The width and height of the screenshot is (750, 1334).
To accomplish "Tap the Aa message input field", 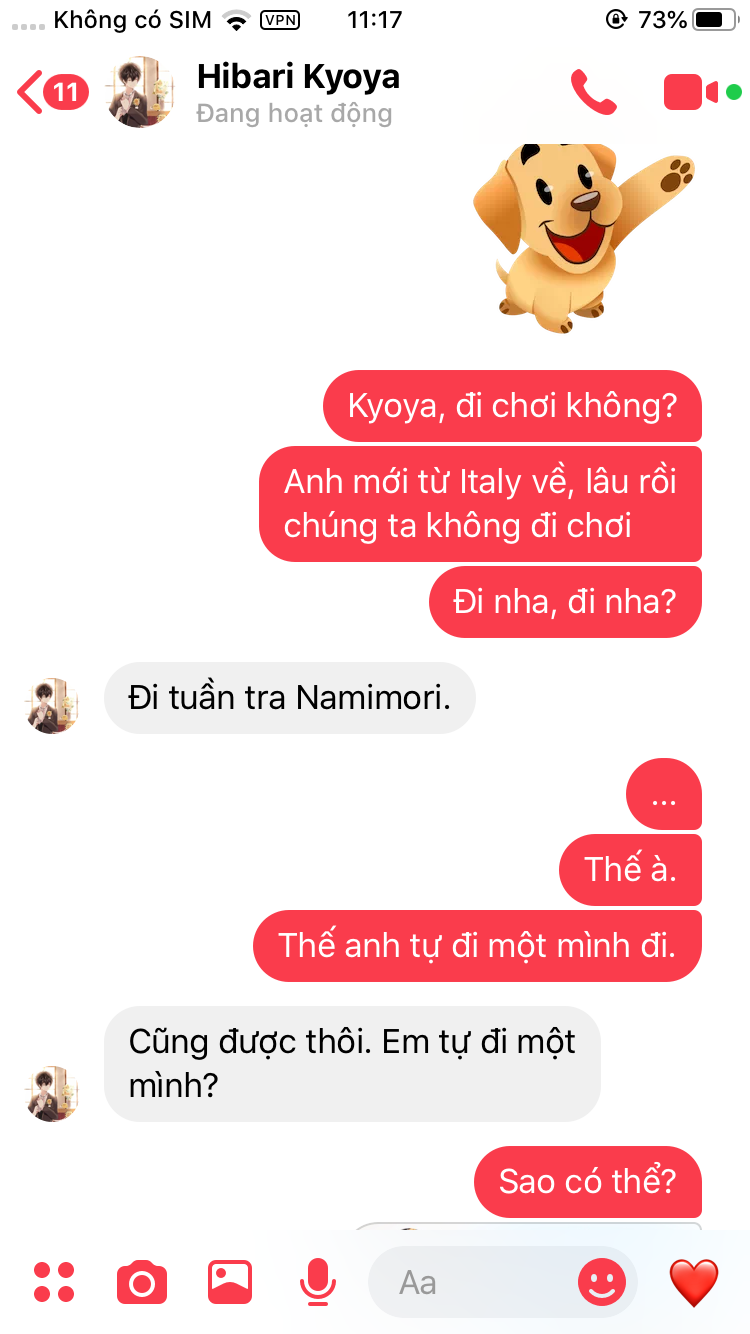I will pyautogui.click(x=470, y=1282).
